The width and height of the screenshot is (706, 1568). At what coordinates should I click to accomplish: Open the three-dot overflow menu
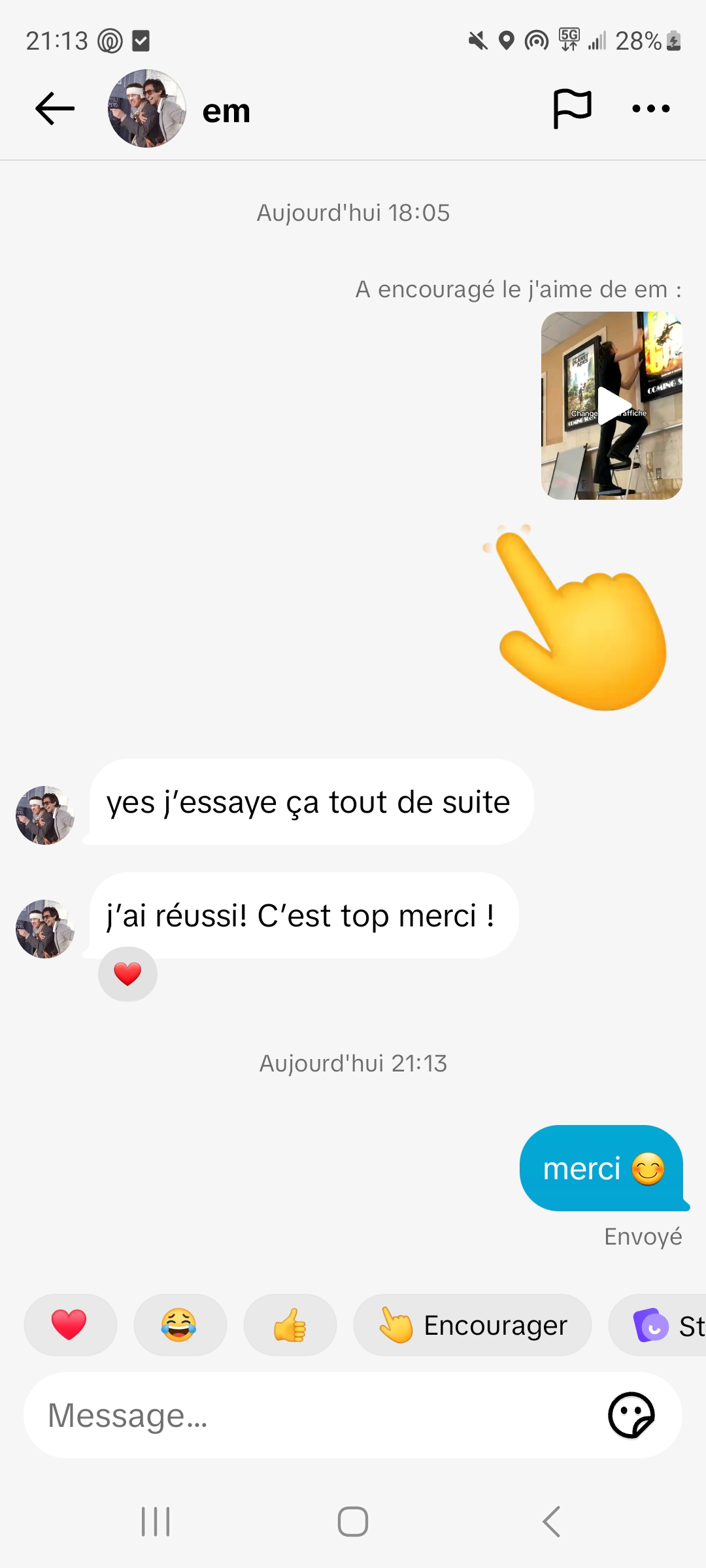tap(650, 109)
